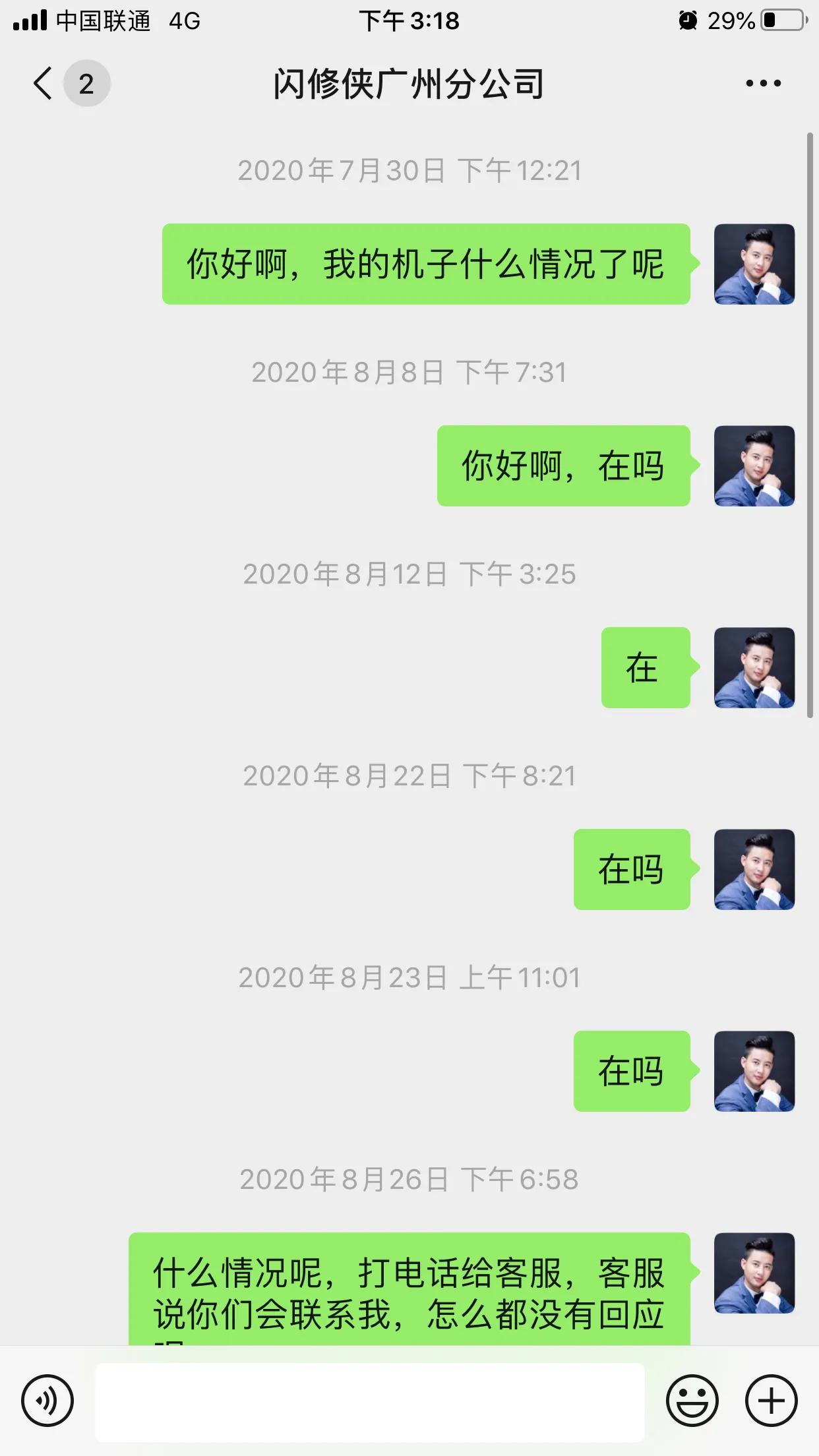819x1456 pixels.
Task: Tap the 4G network indicator
Action: click(182, 21)
